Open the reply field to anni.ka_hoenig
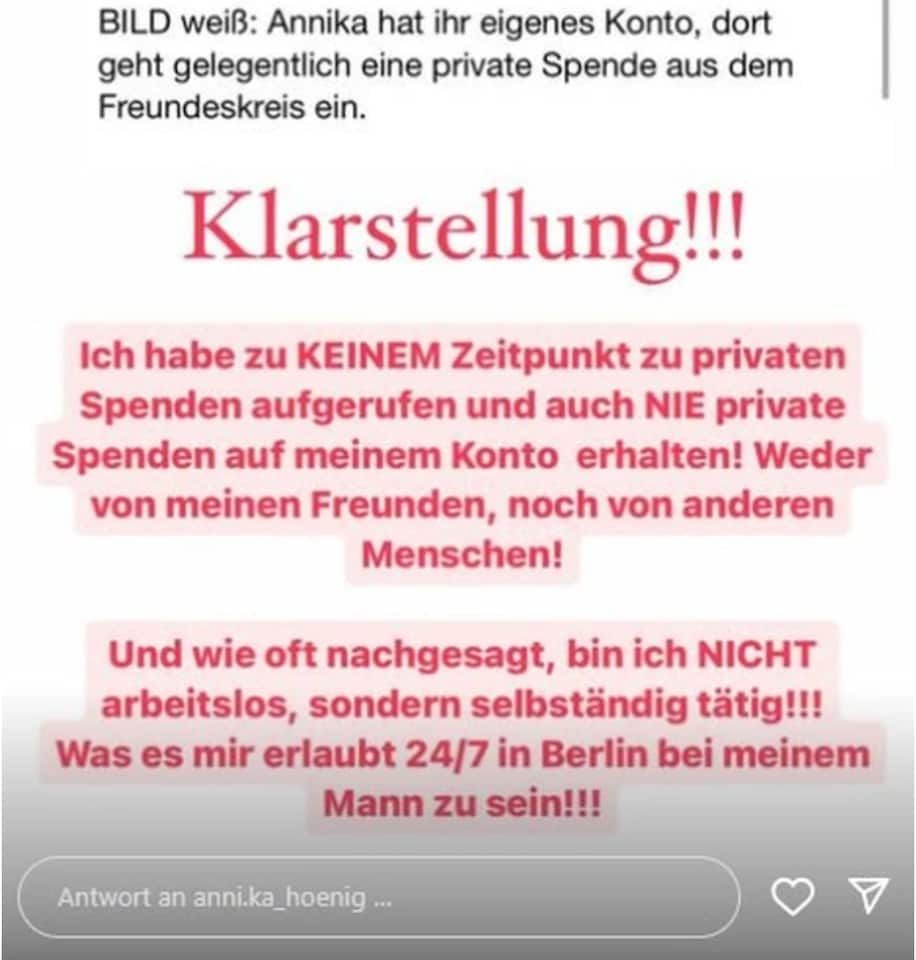 (x=378, y=897)
